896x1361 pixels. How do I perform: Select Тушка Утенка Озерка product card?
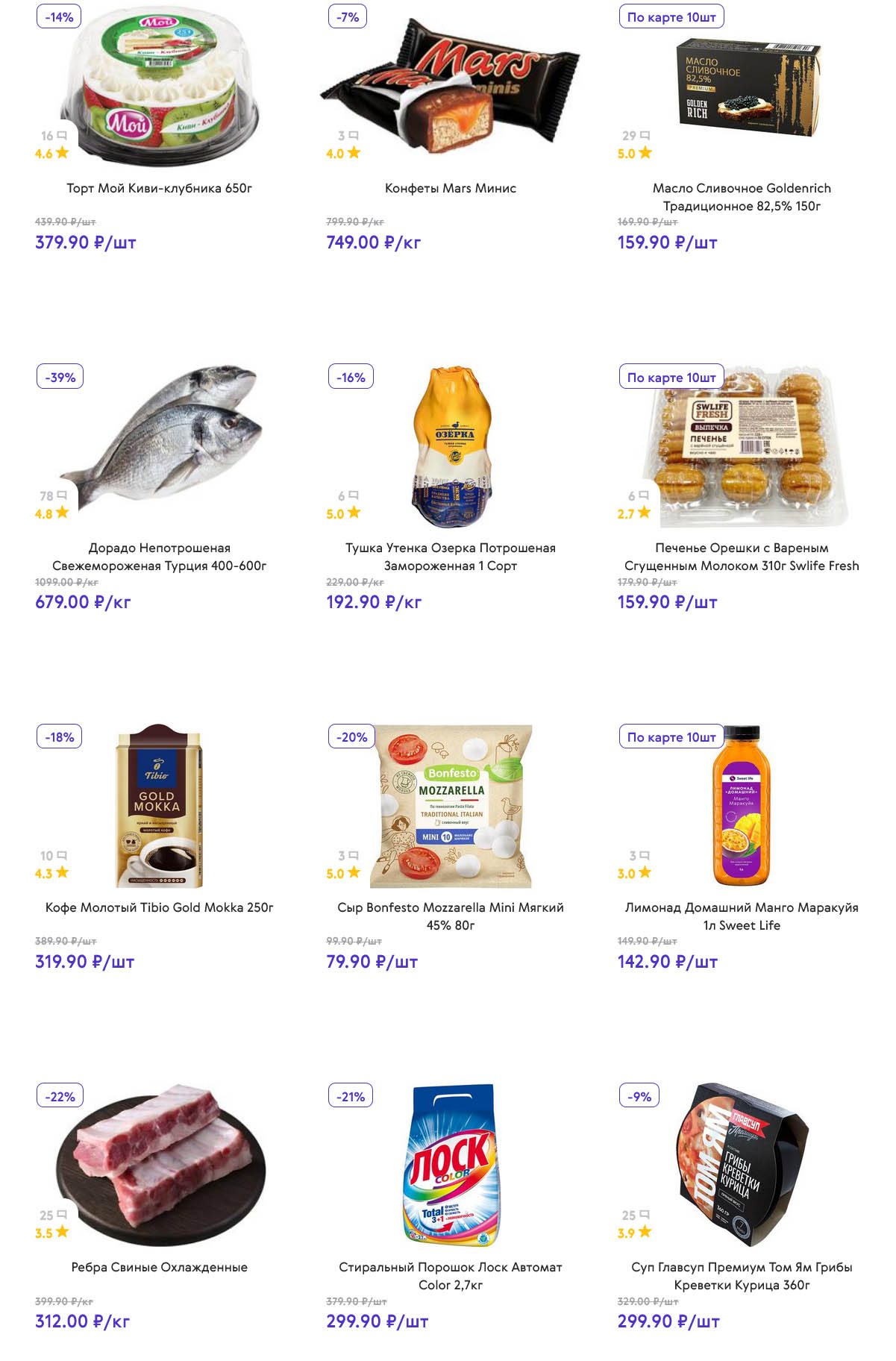pos(450,557)
